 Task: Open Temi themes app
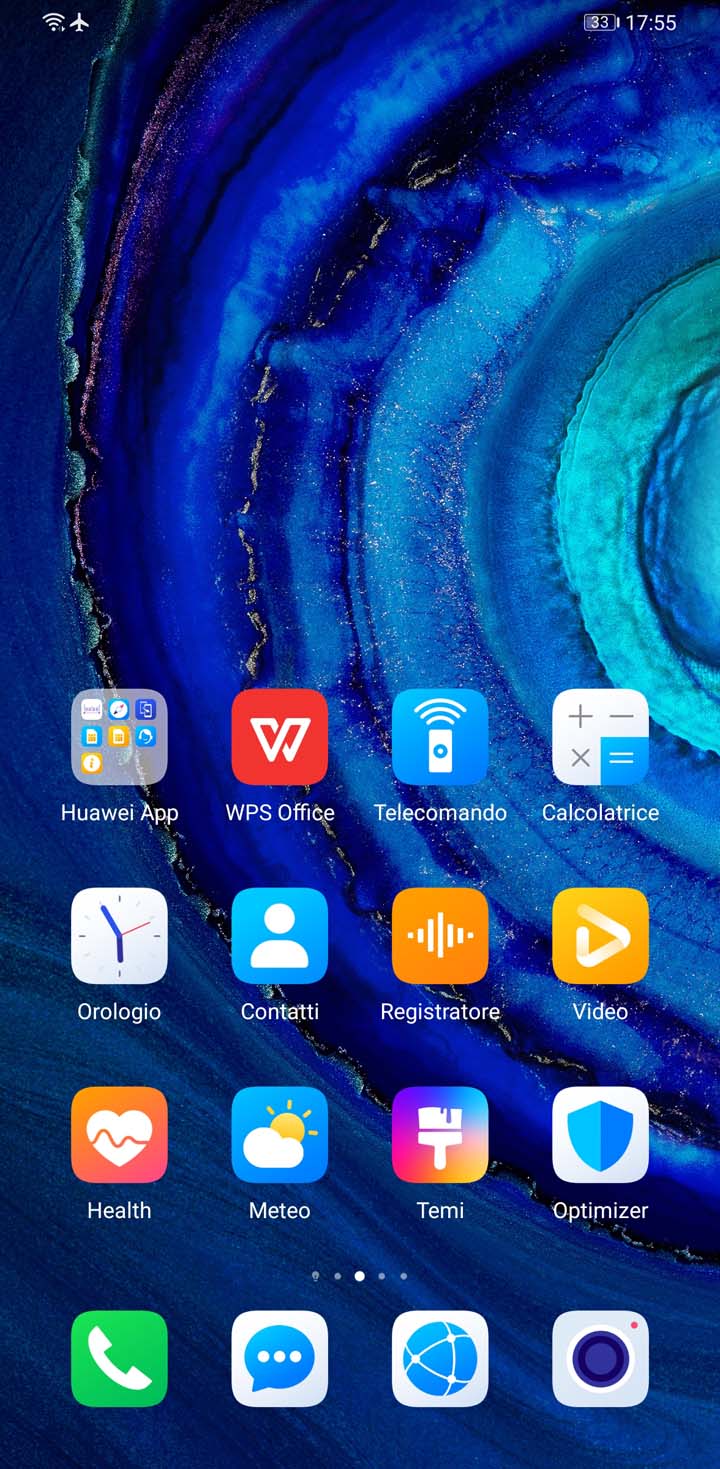pyautogui.click(x=440, y=1135)
